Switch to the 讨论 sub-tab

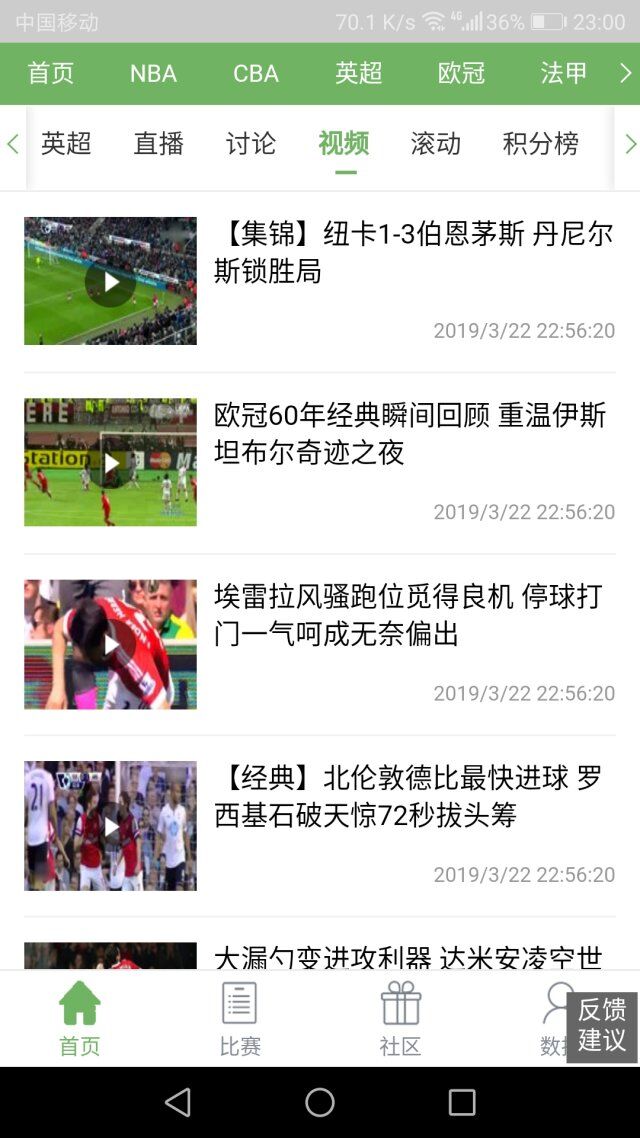[251, 144]
